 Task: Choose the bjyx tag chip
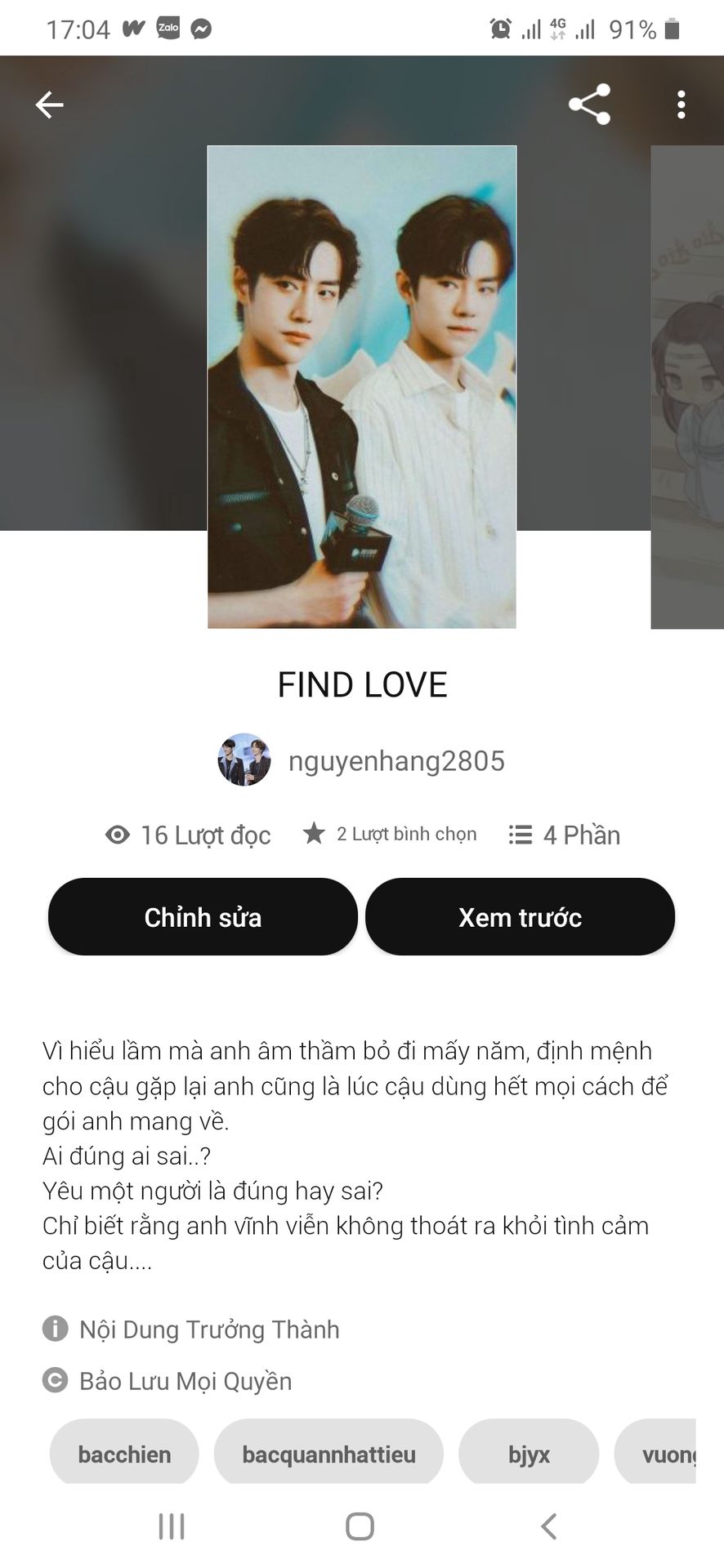click(529, 1454)
